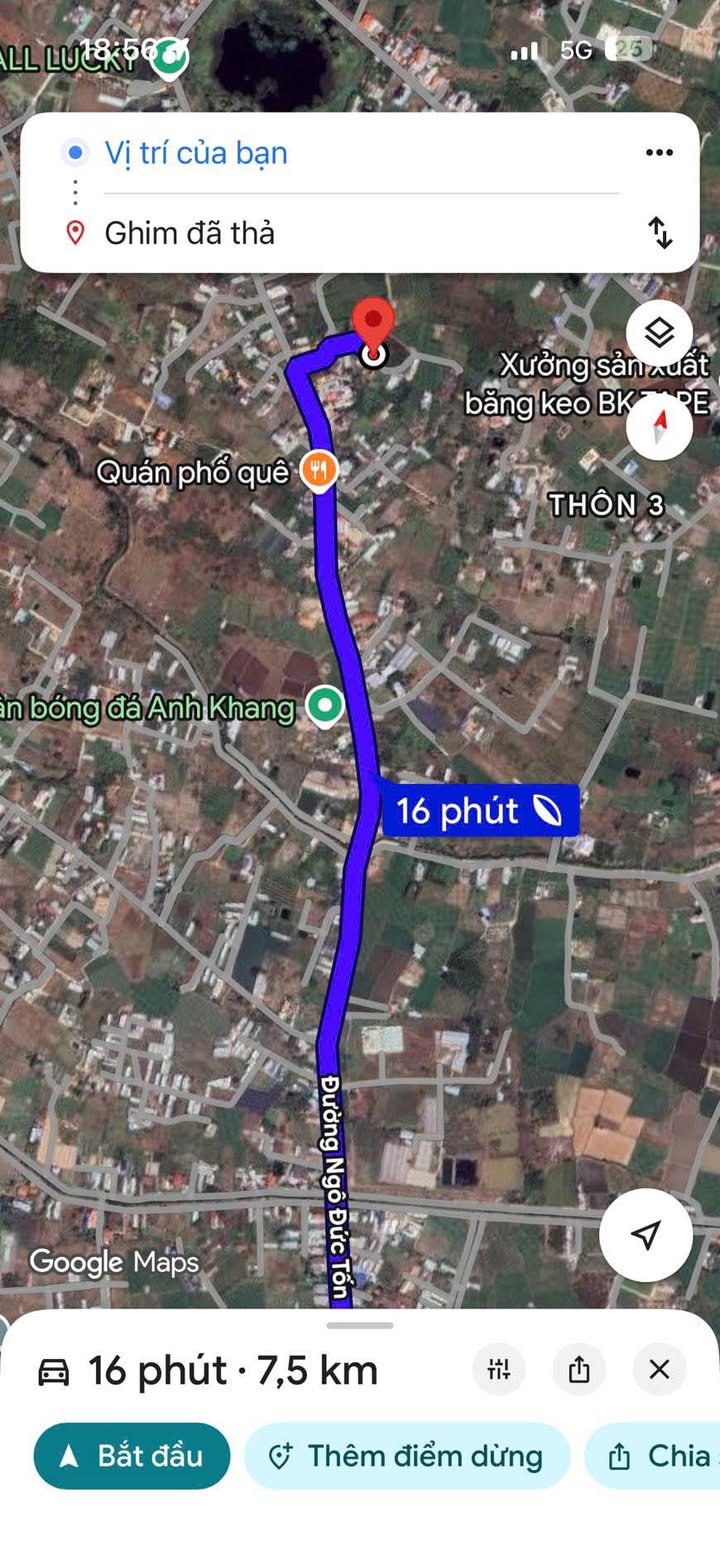Screen dimensions: 720x1560
Task: Open the three-dot overflow menu
Action: [x=659, y=153]
